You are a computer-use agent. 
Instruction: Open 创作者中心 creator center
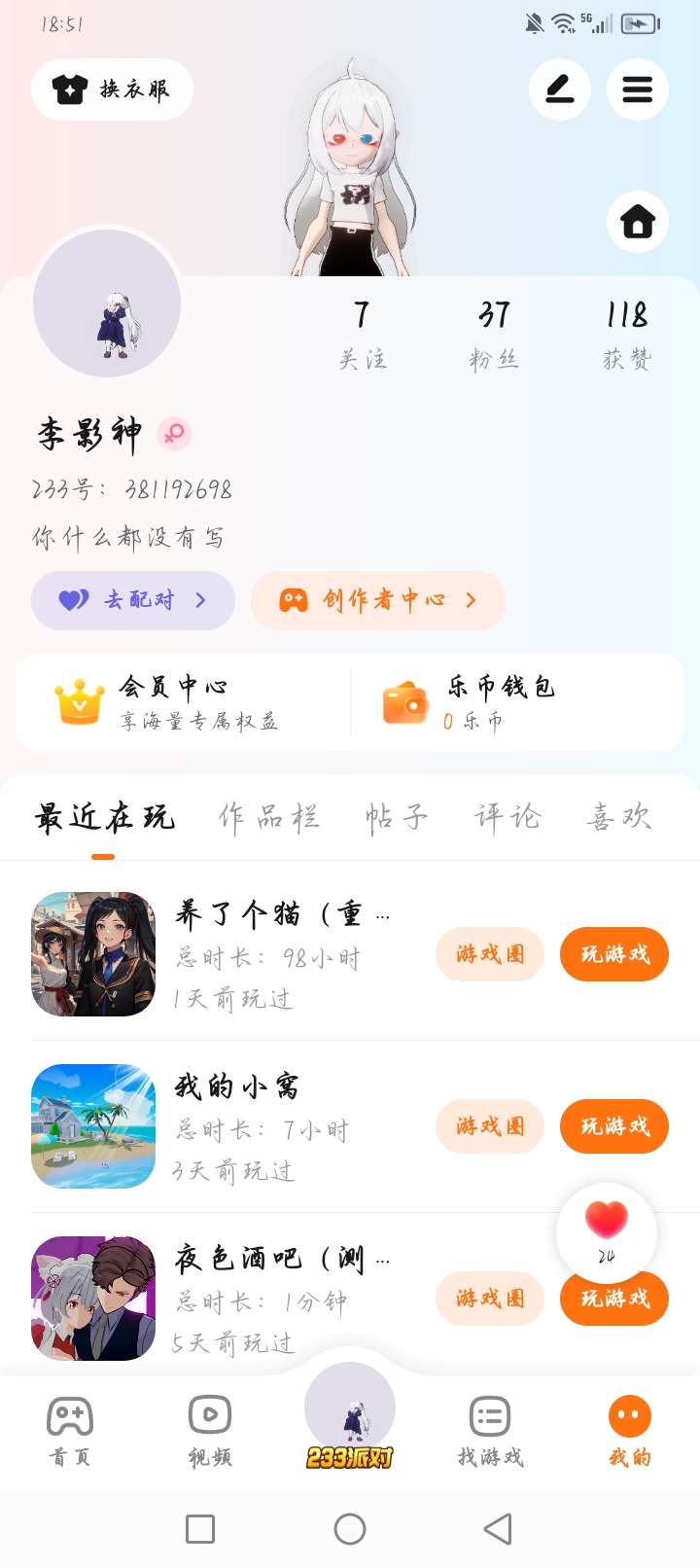pos(378,600)
